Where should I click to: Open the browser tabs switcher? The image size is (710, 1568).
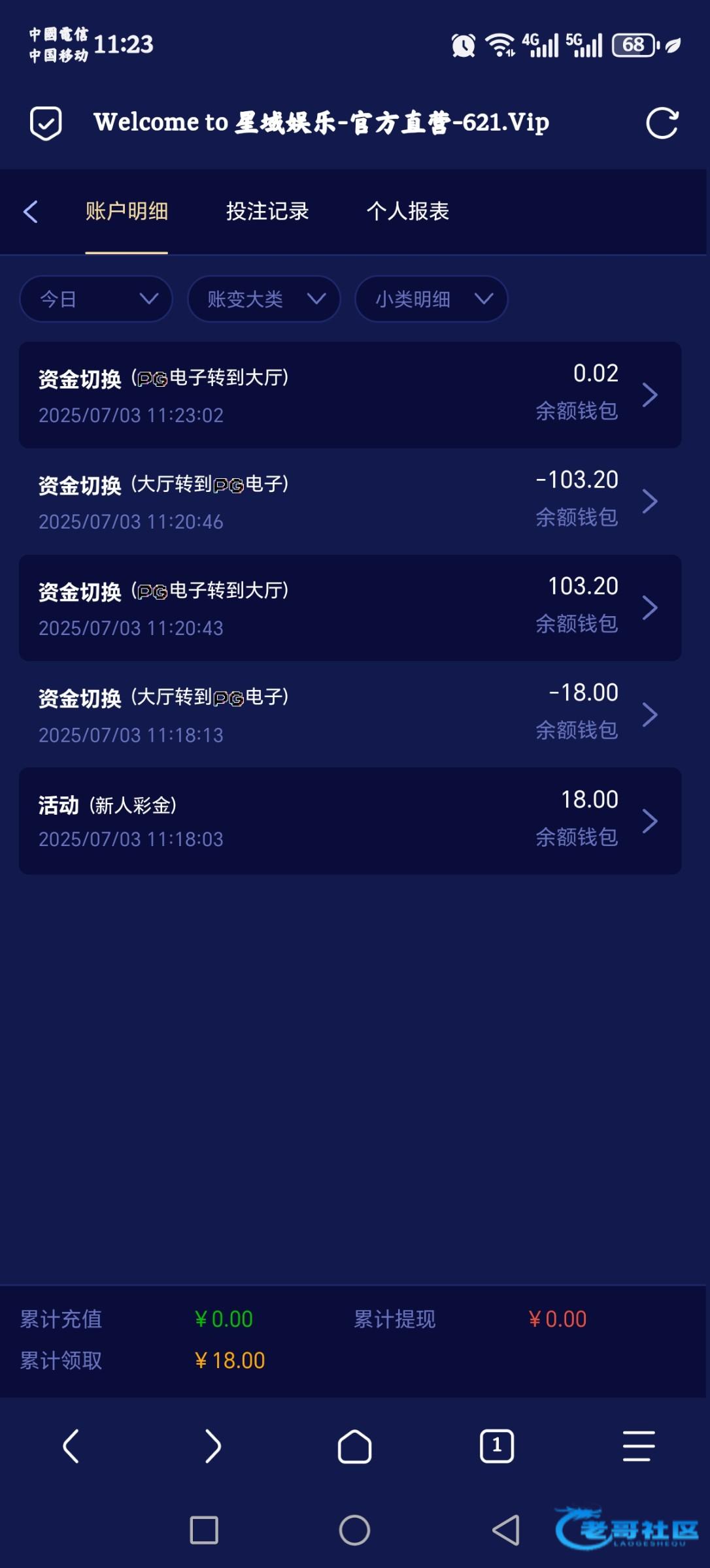click(x=497, y=1446)
